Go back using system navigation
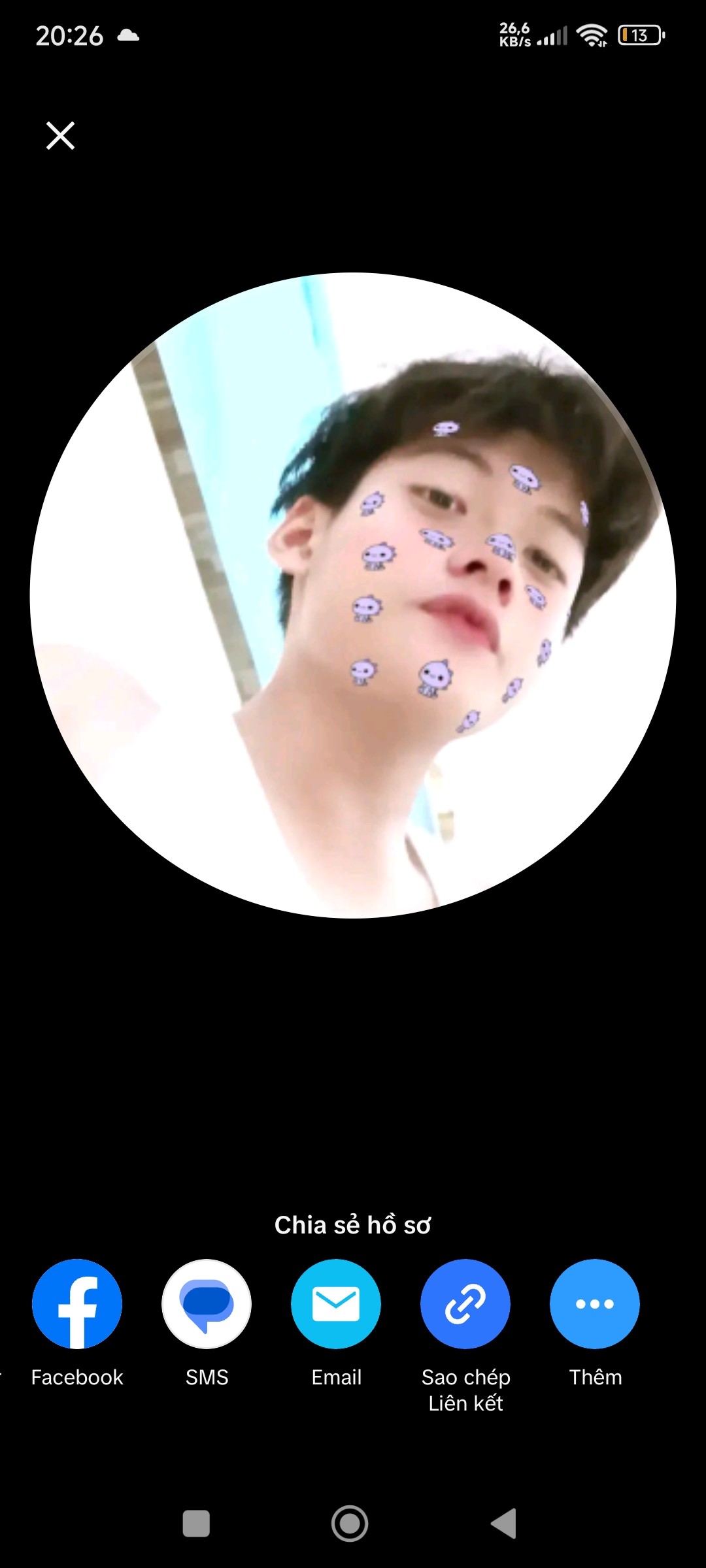This screenshot has width=706, height=1568. (504, 1524)
